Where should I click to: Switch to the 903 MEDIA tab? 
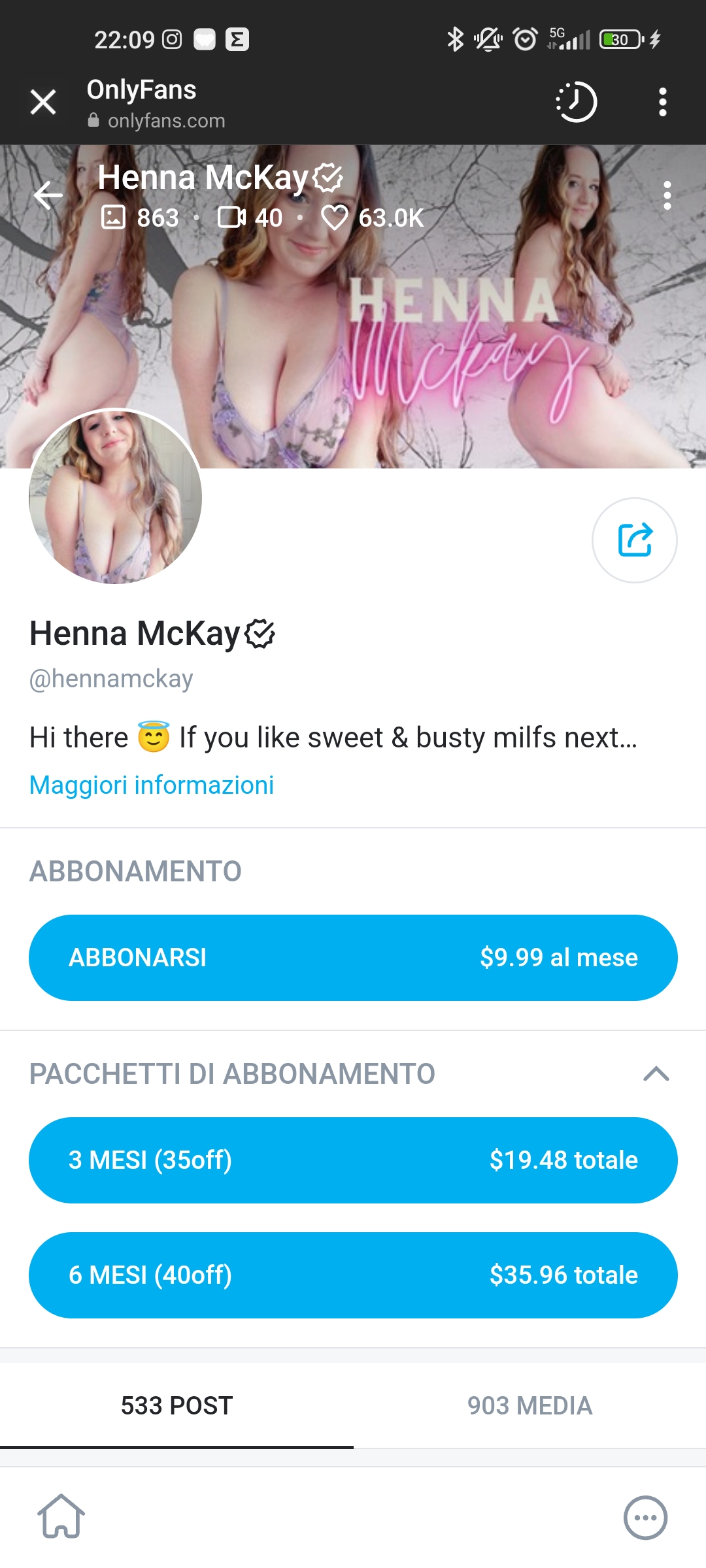point(529,1405)
